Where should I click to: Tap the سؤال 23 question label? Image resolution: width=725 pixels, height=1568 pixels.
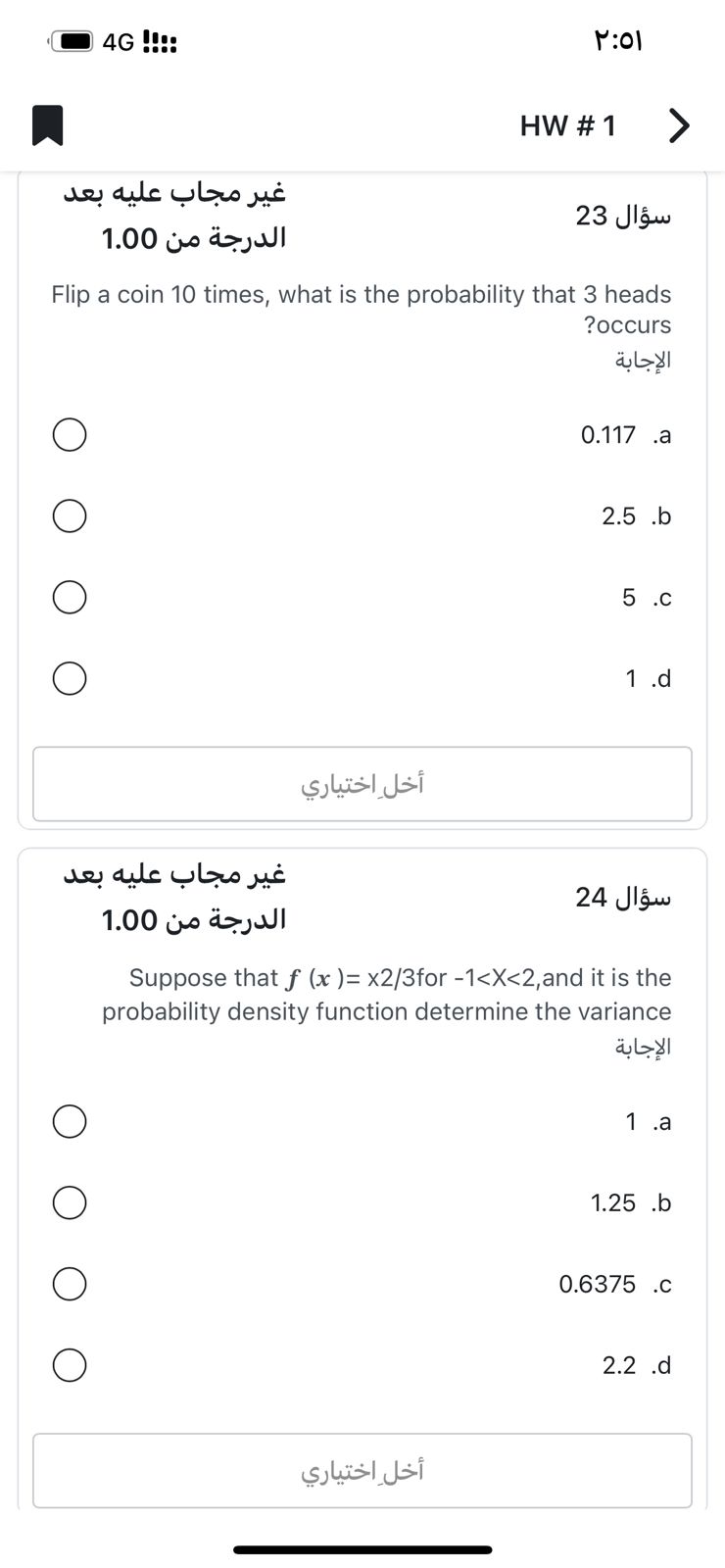[x=623, y=216]
